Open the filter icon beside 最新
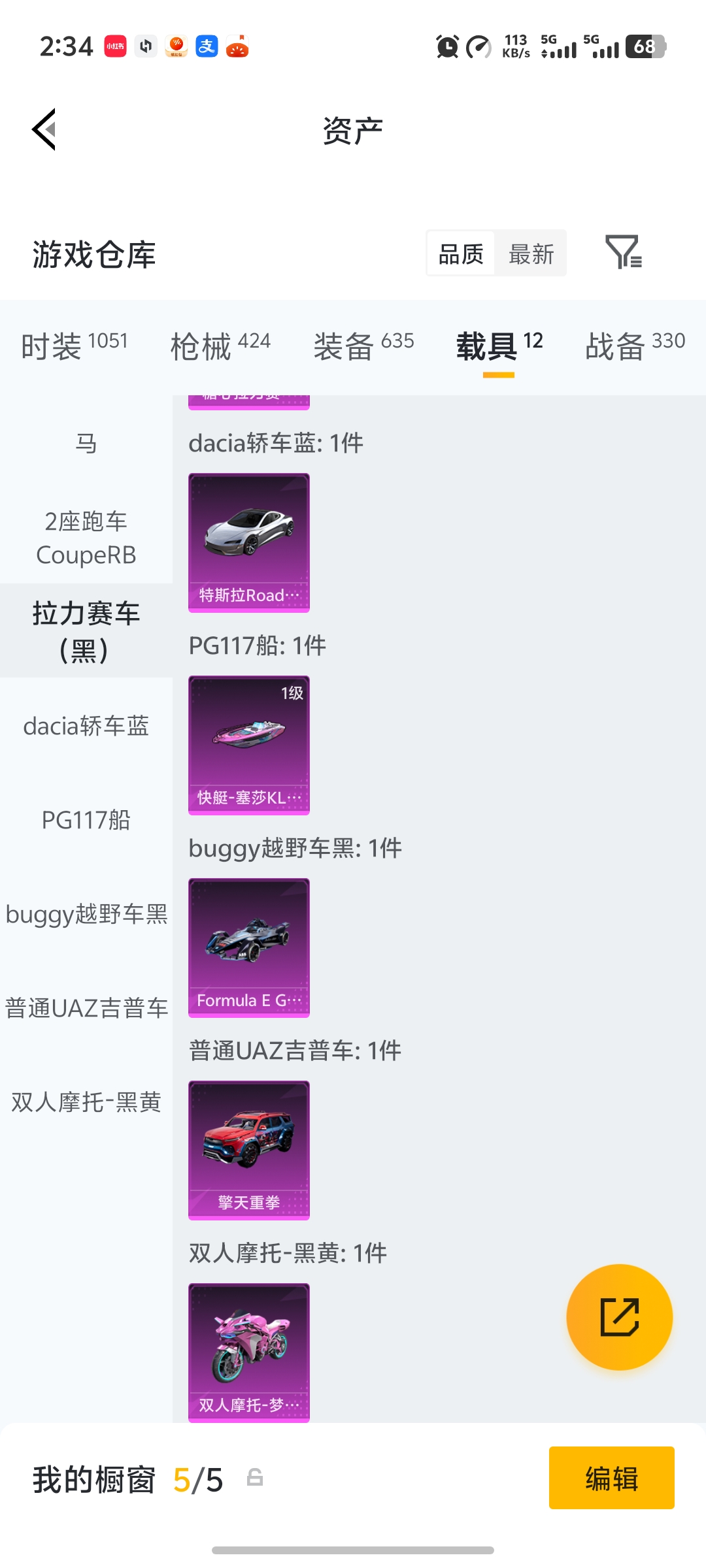 click(624, 253)
